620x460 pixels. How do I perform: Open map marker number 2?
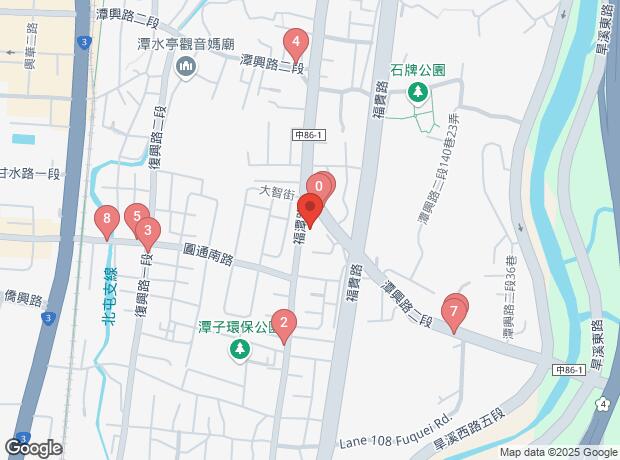point(284,324)
